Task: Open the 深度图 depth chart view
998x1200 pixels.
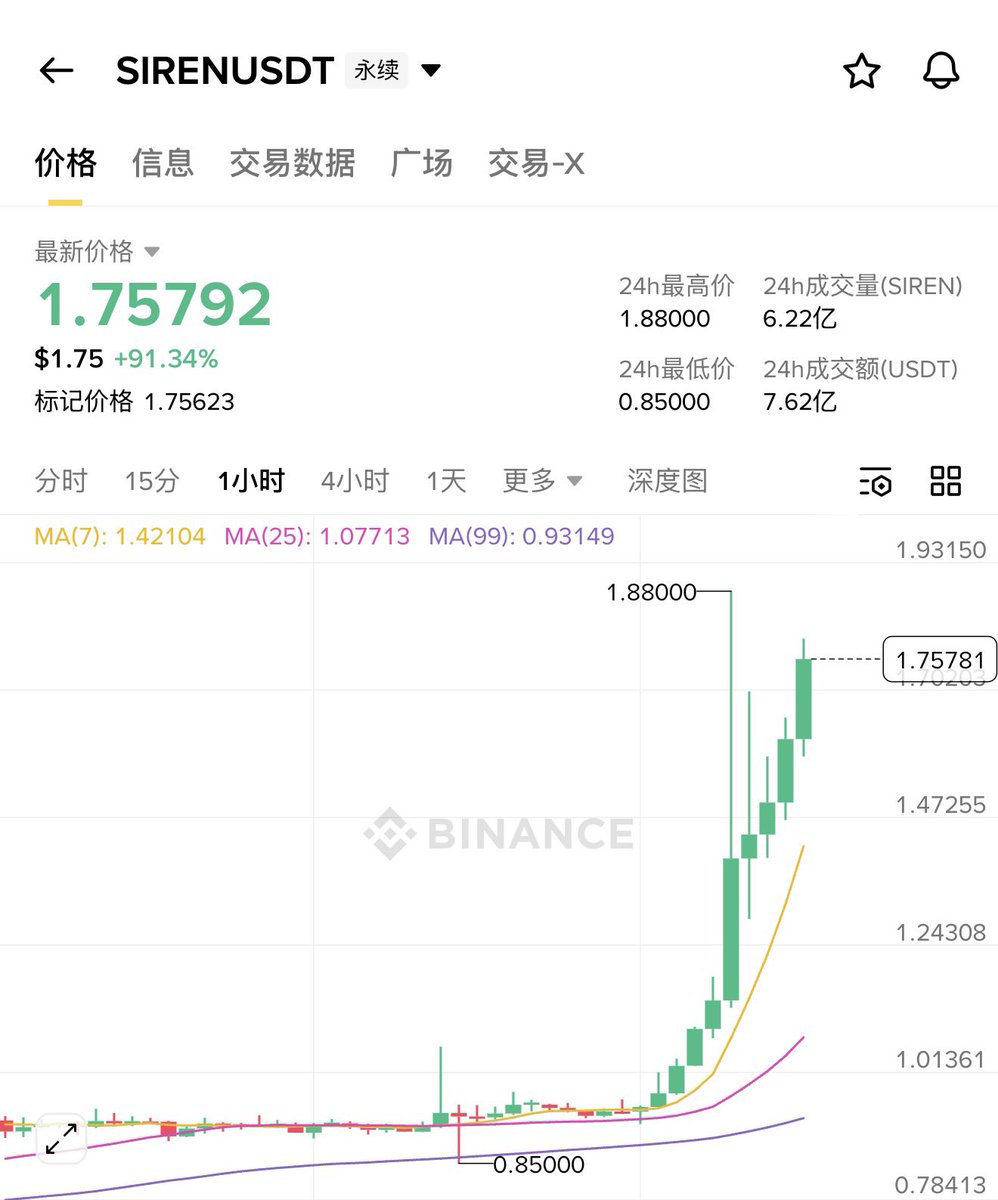Action: pos(666,481)
